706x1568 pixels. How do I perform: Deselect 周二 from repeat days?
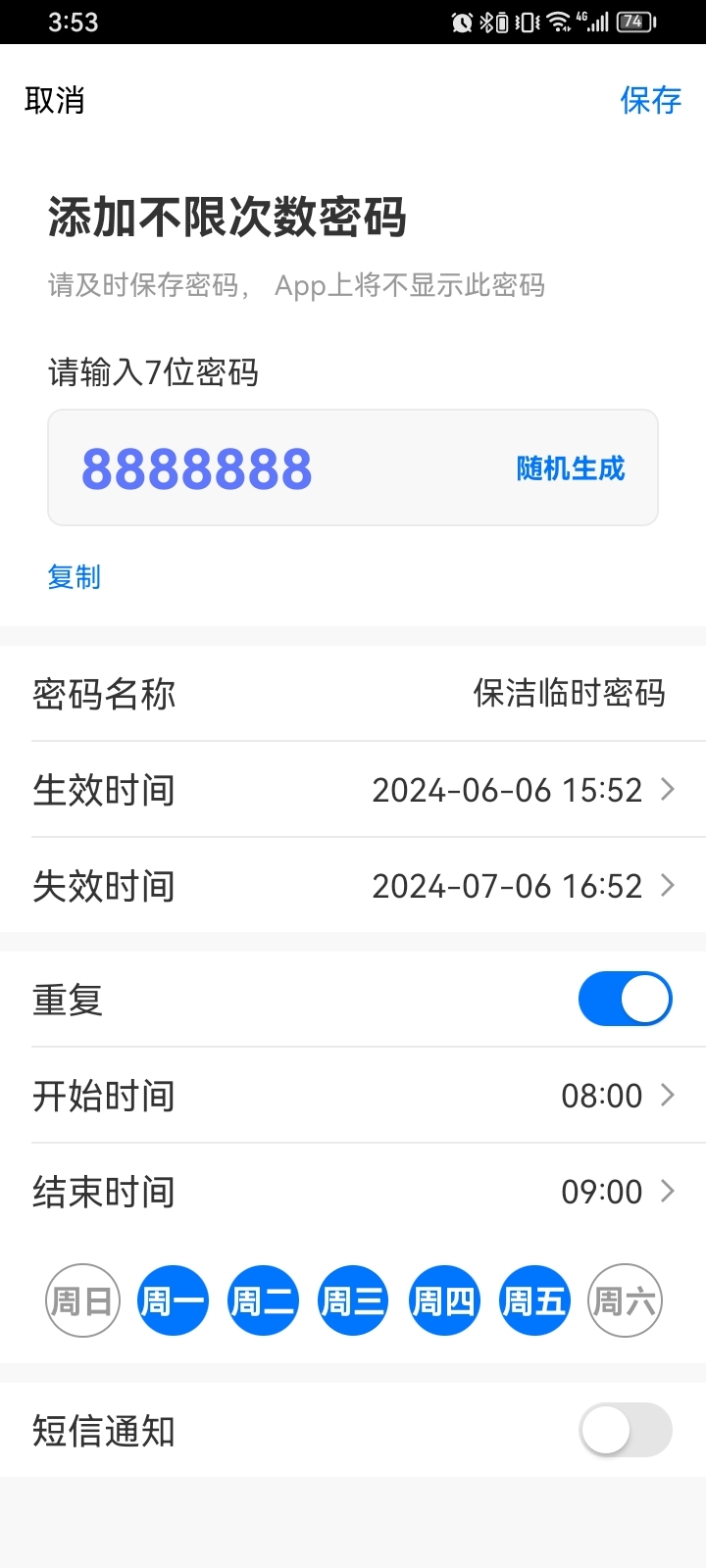[x=263, y=1300]
